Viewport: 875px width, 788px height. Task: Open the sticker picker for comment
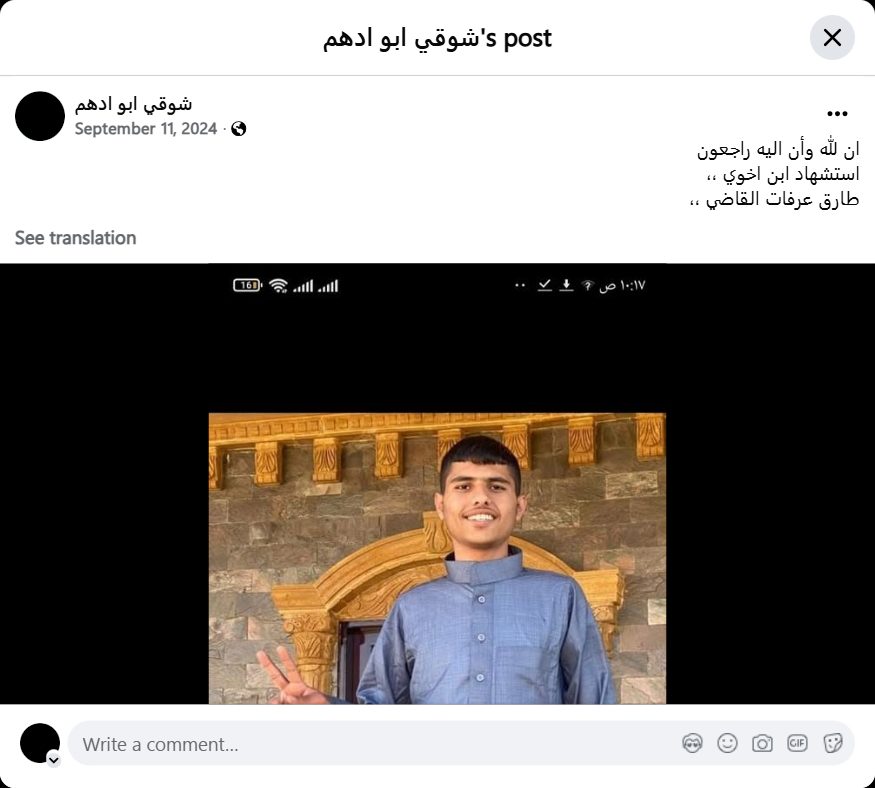coord(832,743)
